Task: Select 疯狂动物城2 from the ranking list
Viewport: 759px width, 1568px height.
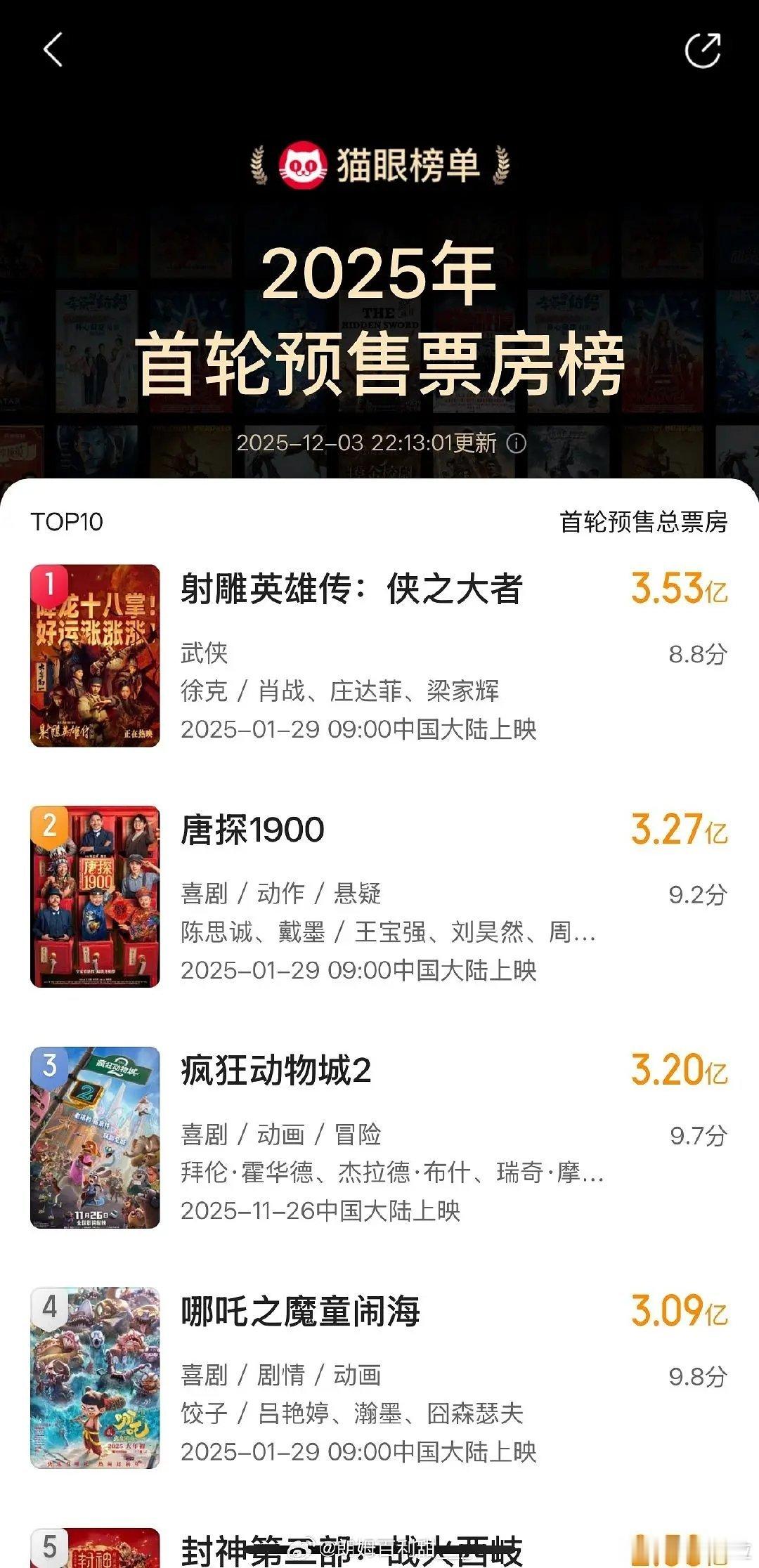Action: [x=276, y=1071]
